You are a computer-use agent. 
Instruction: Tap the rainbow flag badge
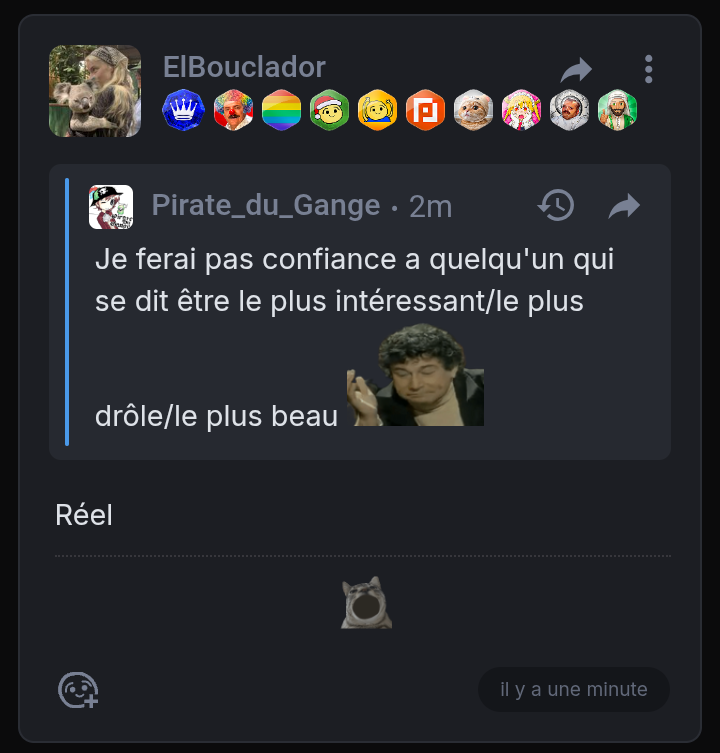point(281,110)
